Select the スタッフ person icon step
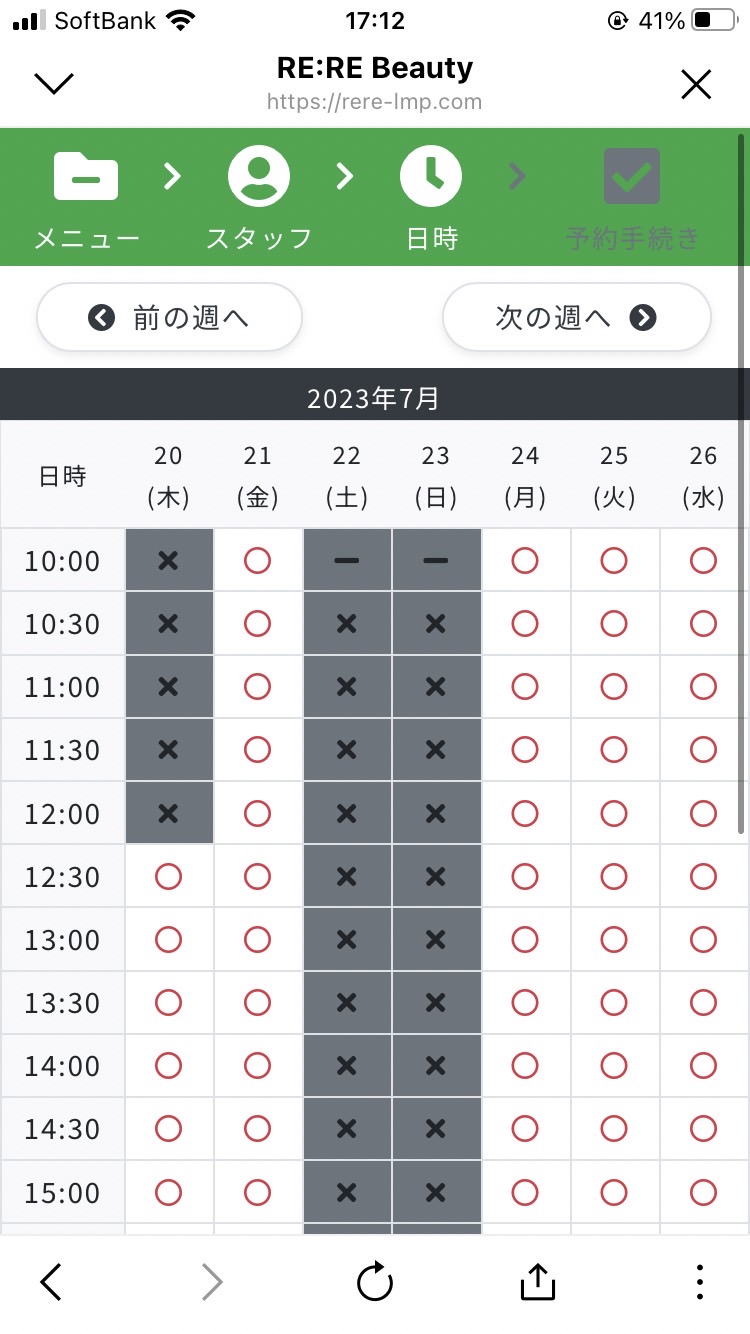The width and height of the screenshot is (750, 1334). point(258,175)
